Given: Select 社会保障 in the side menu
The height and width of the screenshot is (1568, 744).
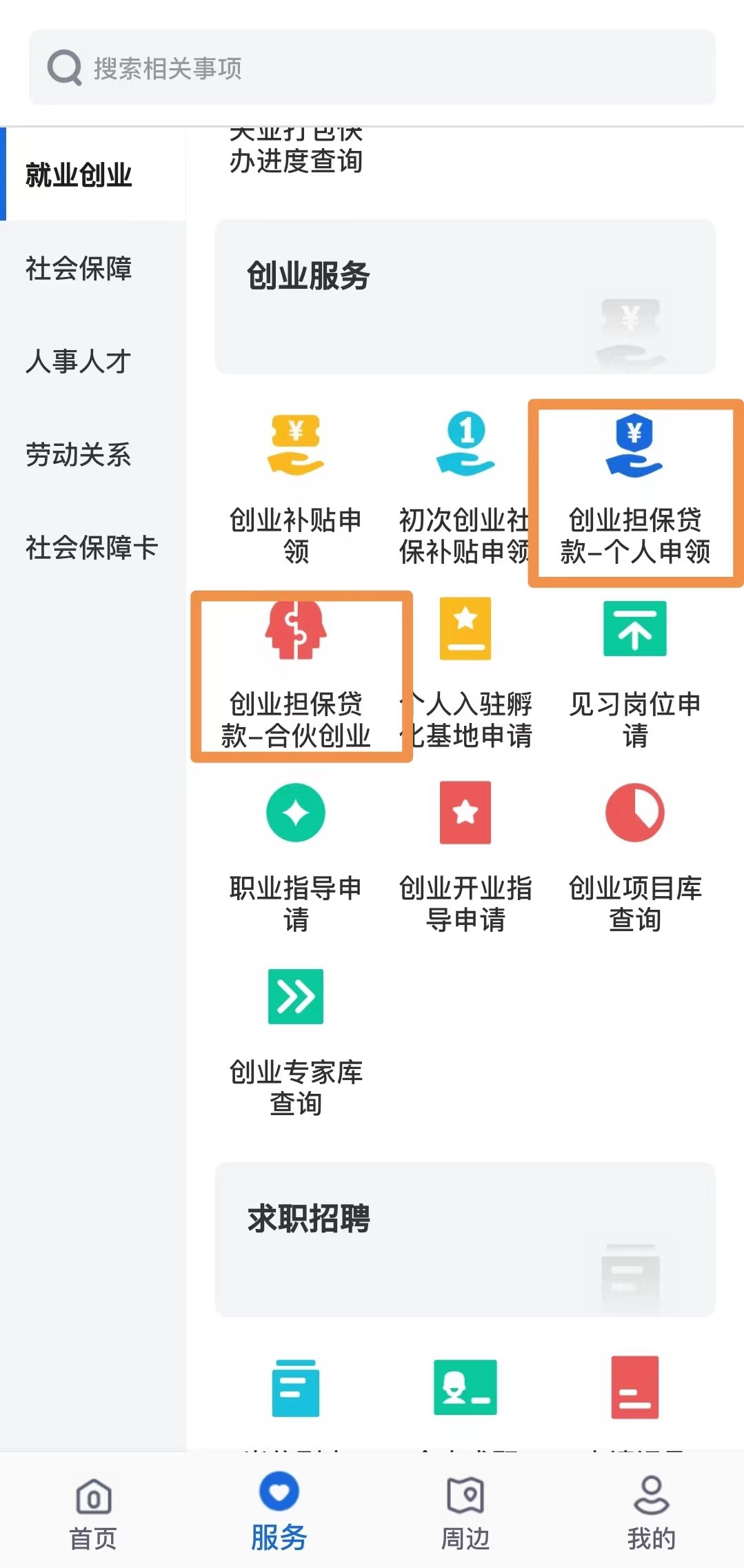Looking at the screenshot, I should [x=79, y=268].
